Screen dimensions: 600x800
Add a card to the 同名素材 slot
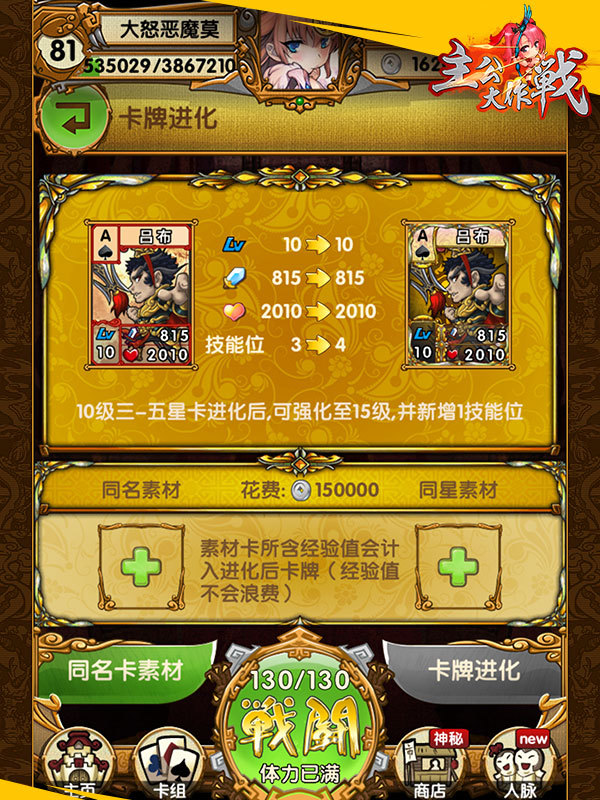click(x=142, y=566)
